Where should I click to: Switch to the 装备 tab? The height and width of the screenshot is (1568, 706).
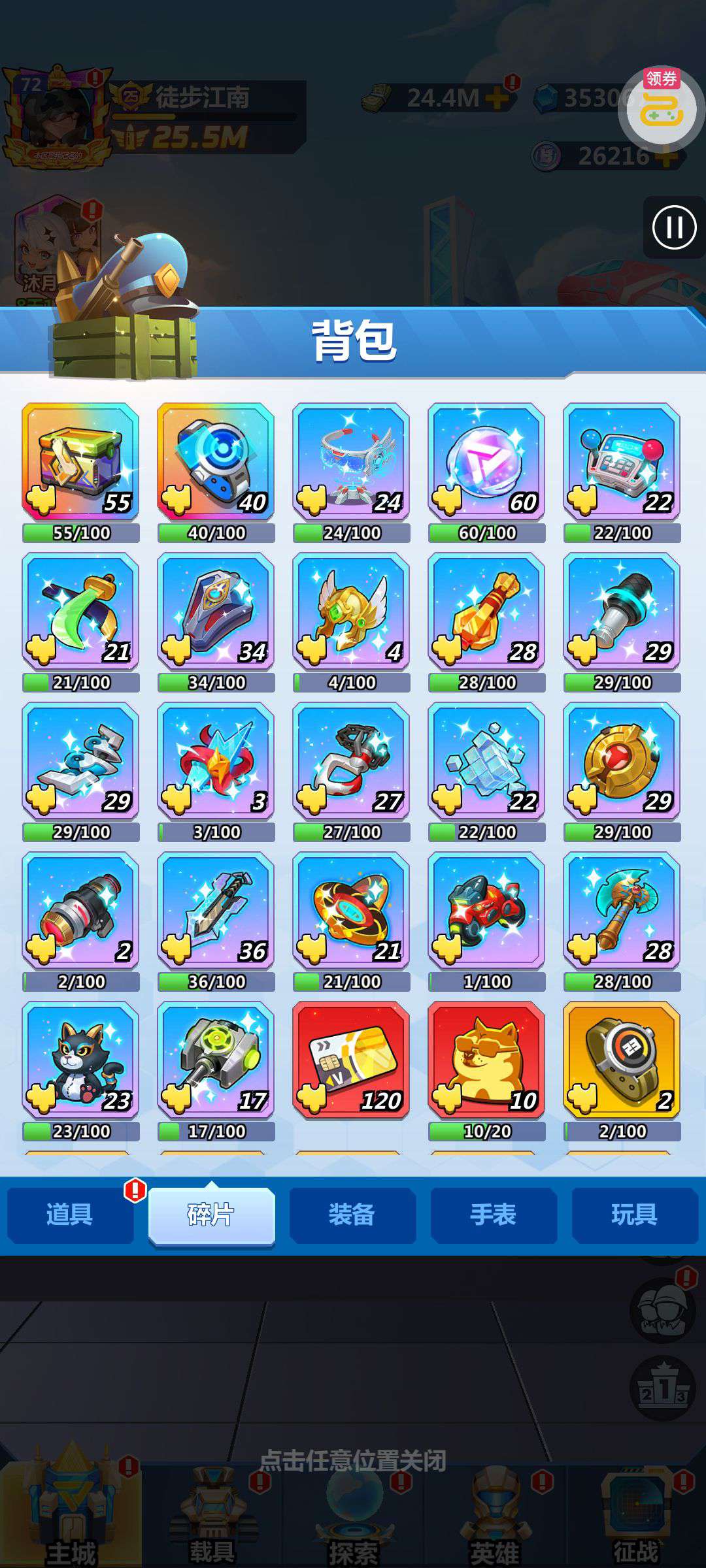coord(352,1215)
